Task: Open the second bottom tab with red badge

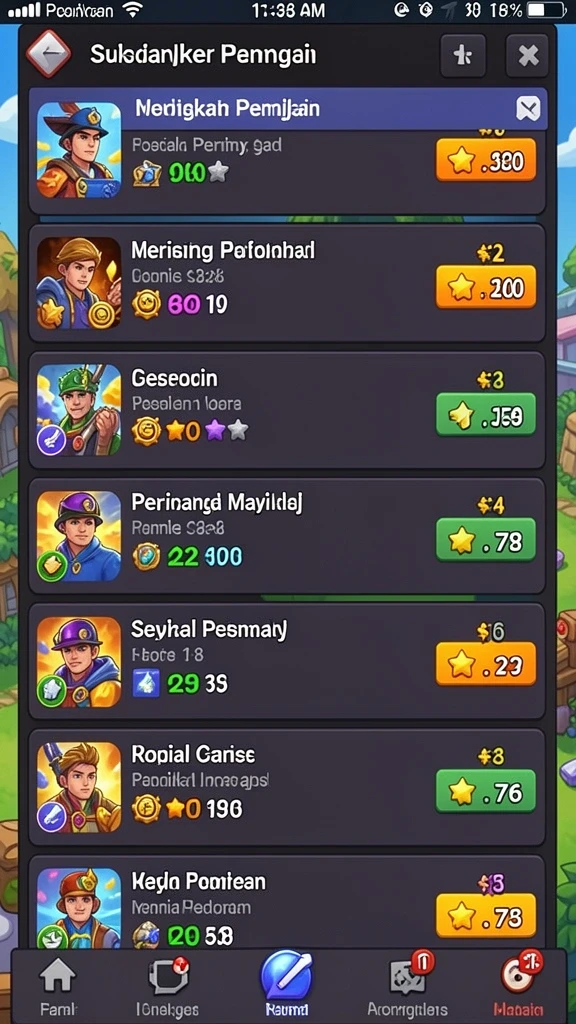Action: [x=168, y=987]
